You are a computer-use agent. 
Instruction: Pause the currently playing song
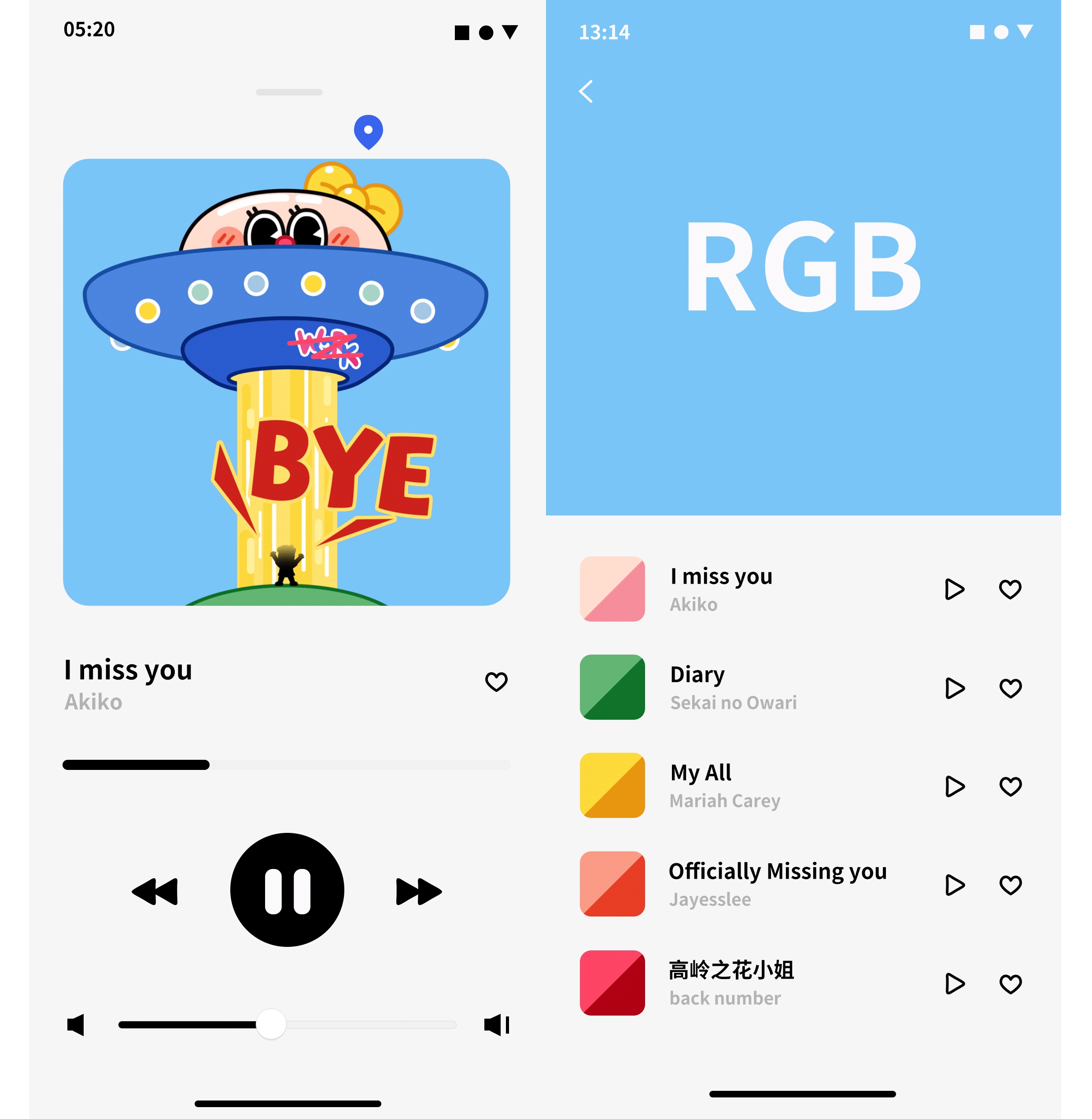tap(287, 890)
